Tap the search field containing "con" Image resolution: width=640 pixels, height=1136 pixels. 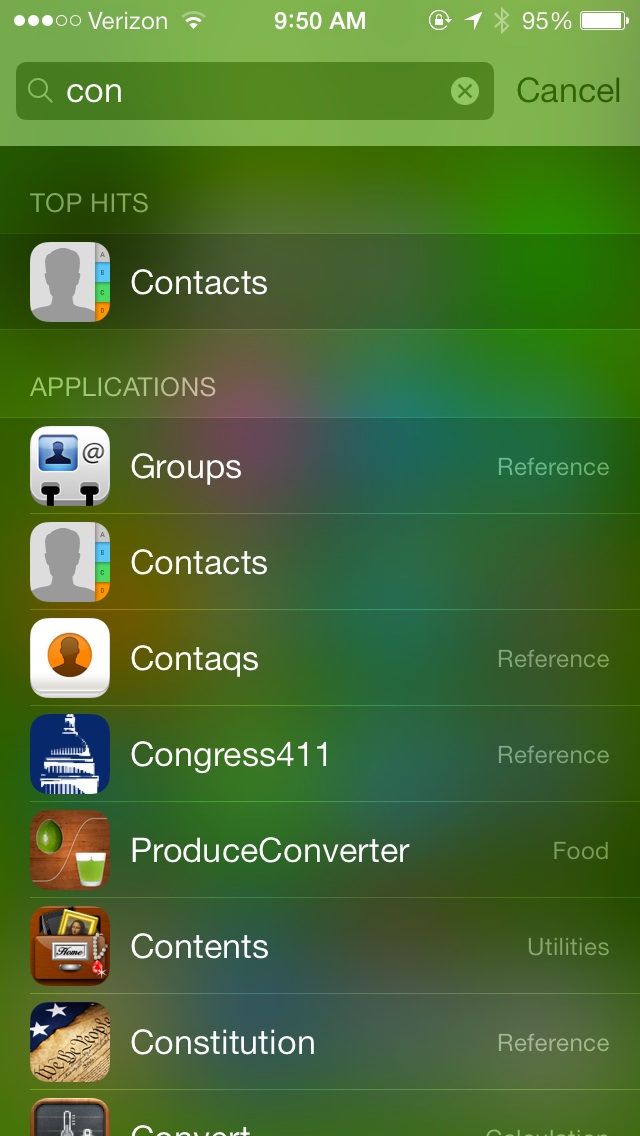[x=254, y=91]
